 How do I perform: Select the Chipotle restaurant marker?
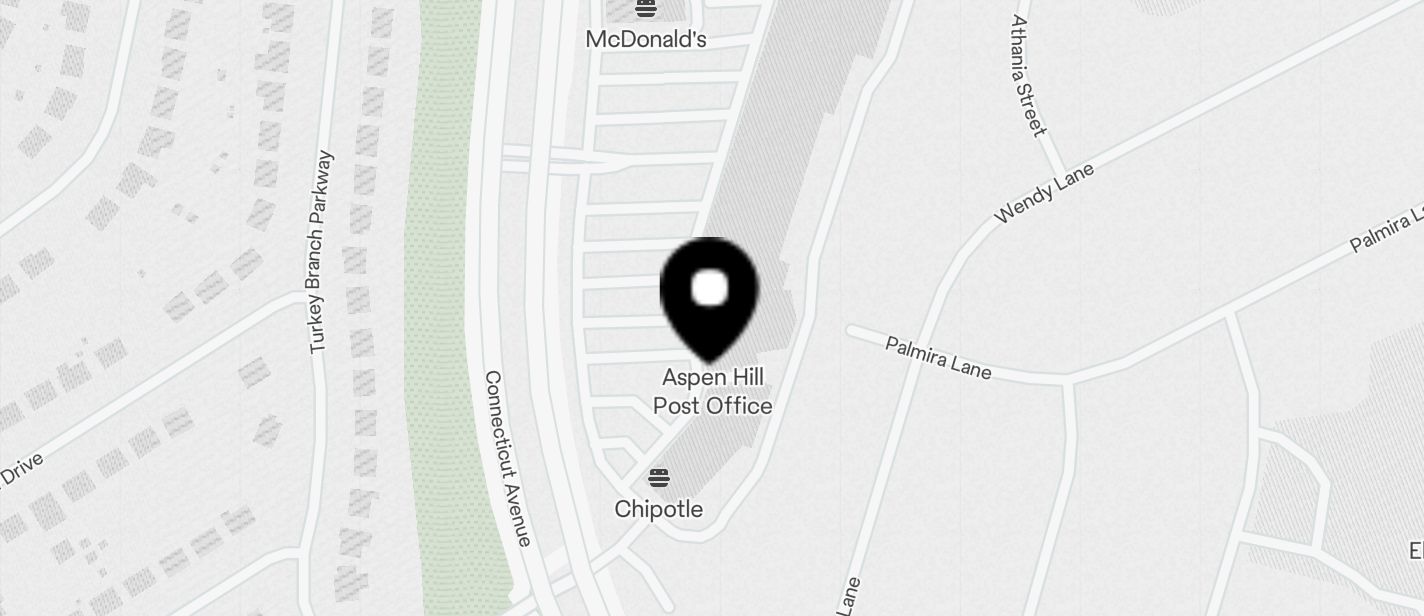click(658, 478)
